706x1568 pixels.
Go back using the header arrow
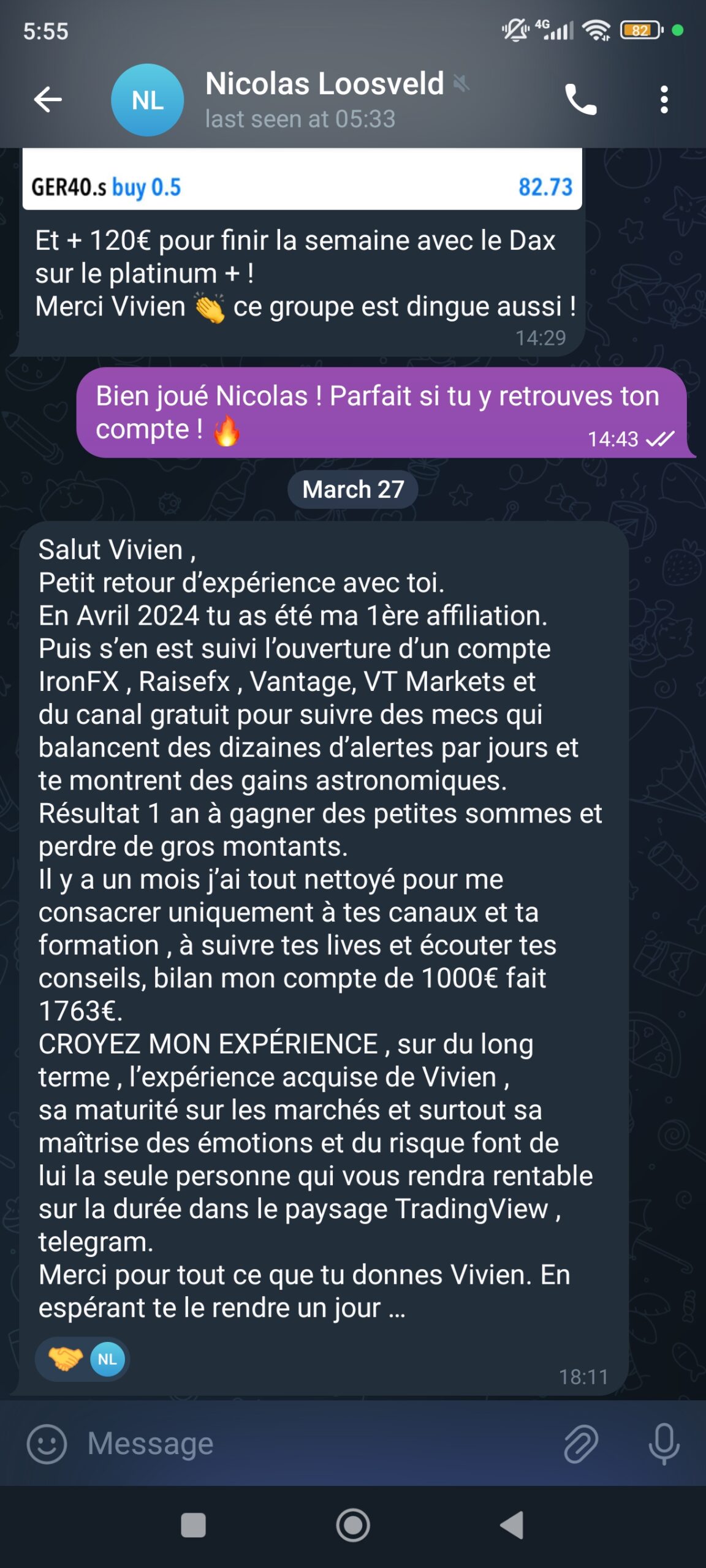point(48,100)
